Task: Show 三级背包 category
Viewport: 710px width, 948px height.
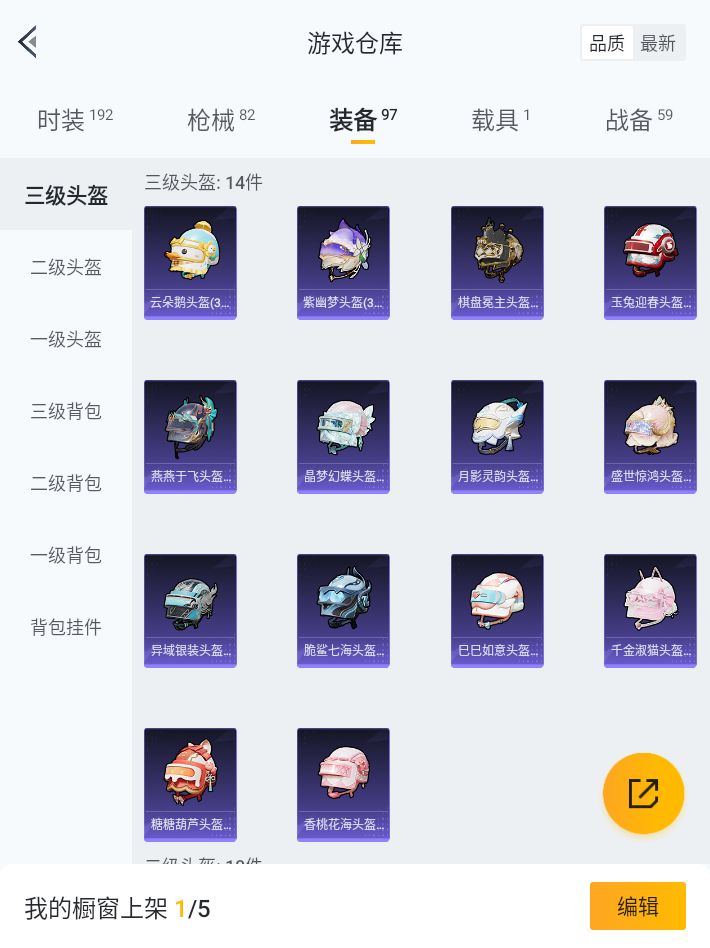Action: coord(66,411)
